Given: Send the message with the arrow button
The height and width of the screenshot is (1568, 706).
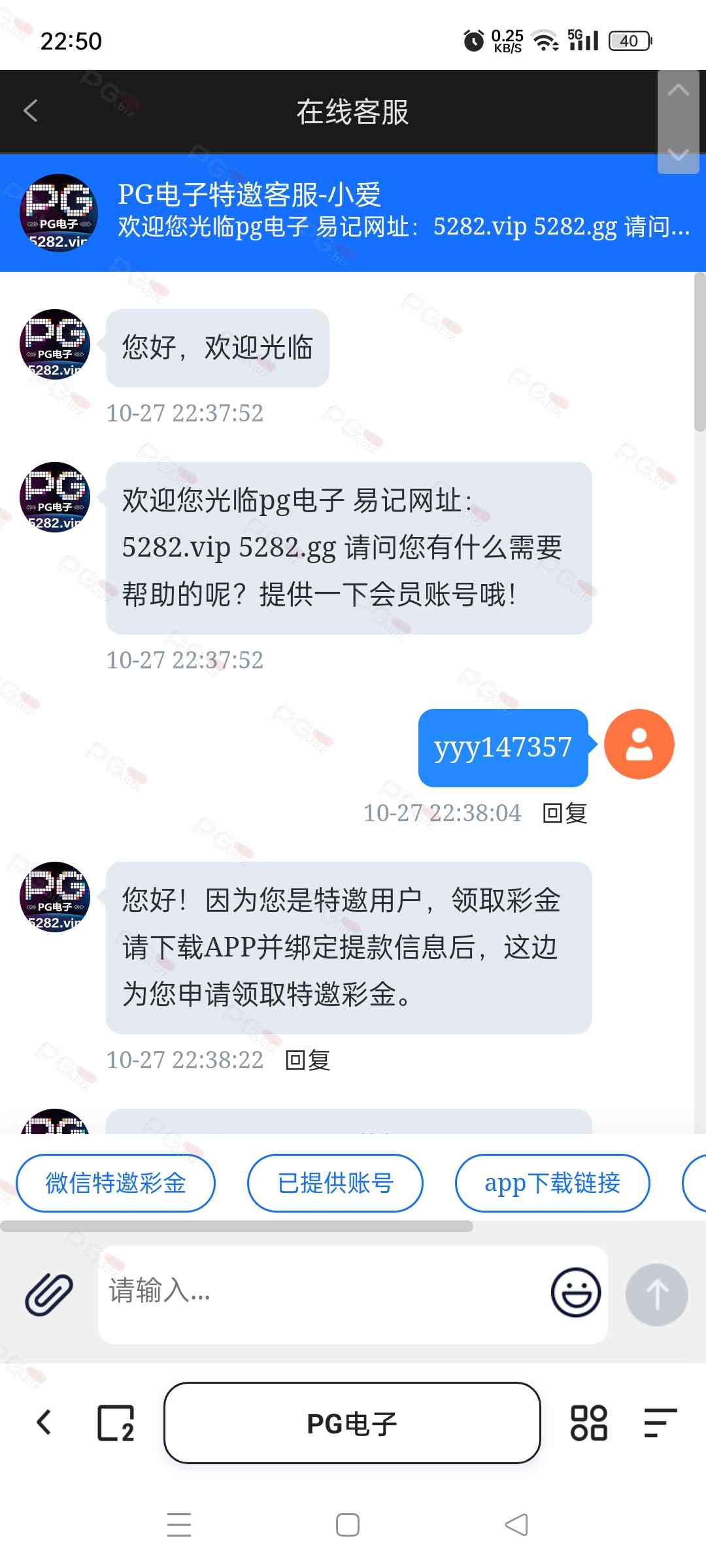Looking at the screenshot, I should coord(656,1294).
